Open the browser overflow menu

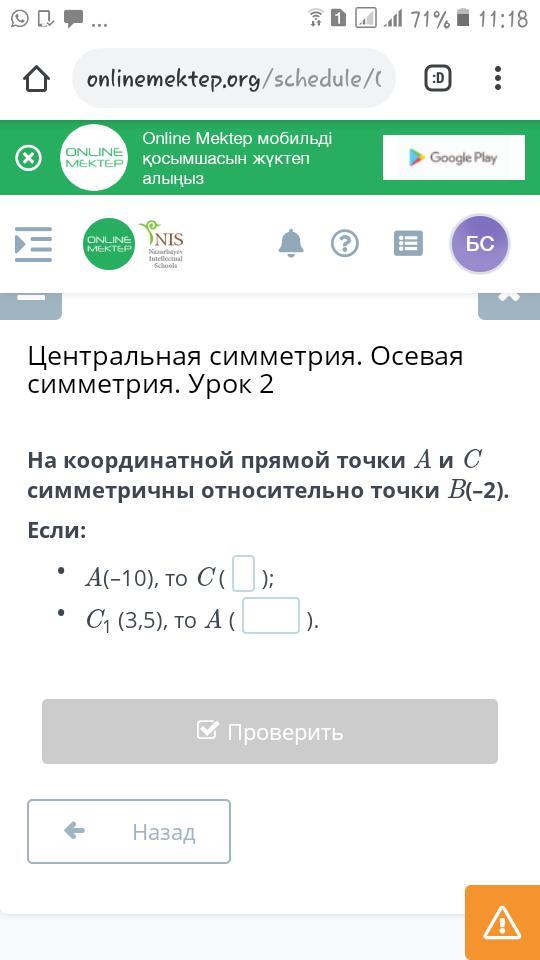click(498, 78)
